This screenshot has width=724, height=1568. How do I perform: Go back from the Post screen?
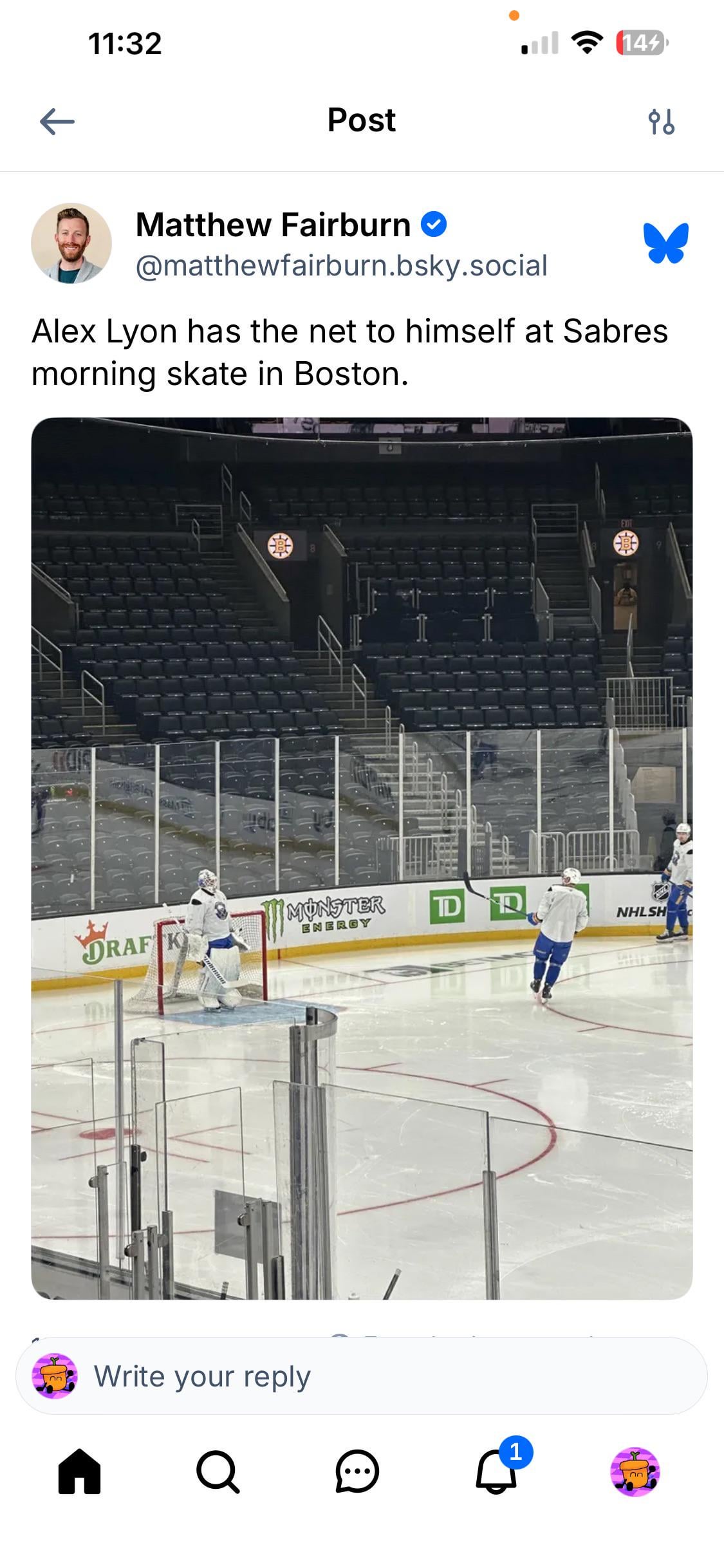point(57,121)
